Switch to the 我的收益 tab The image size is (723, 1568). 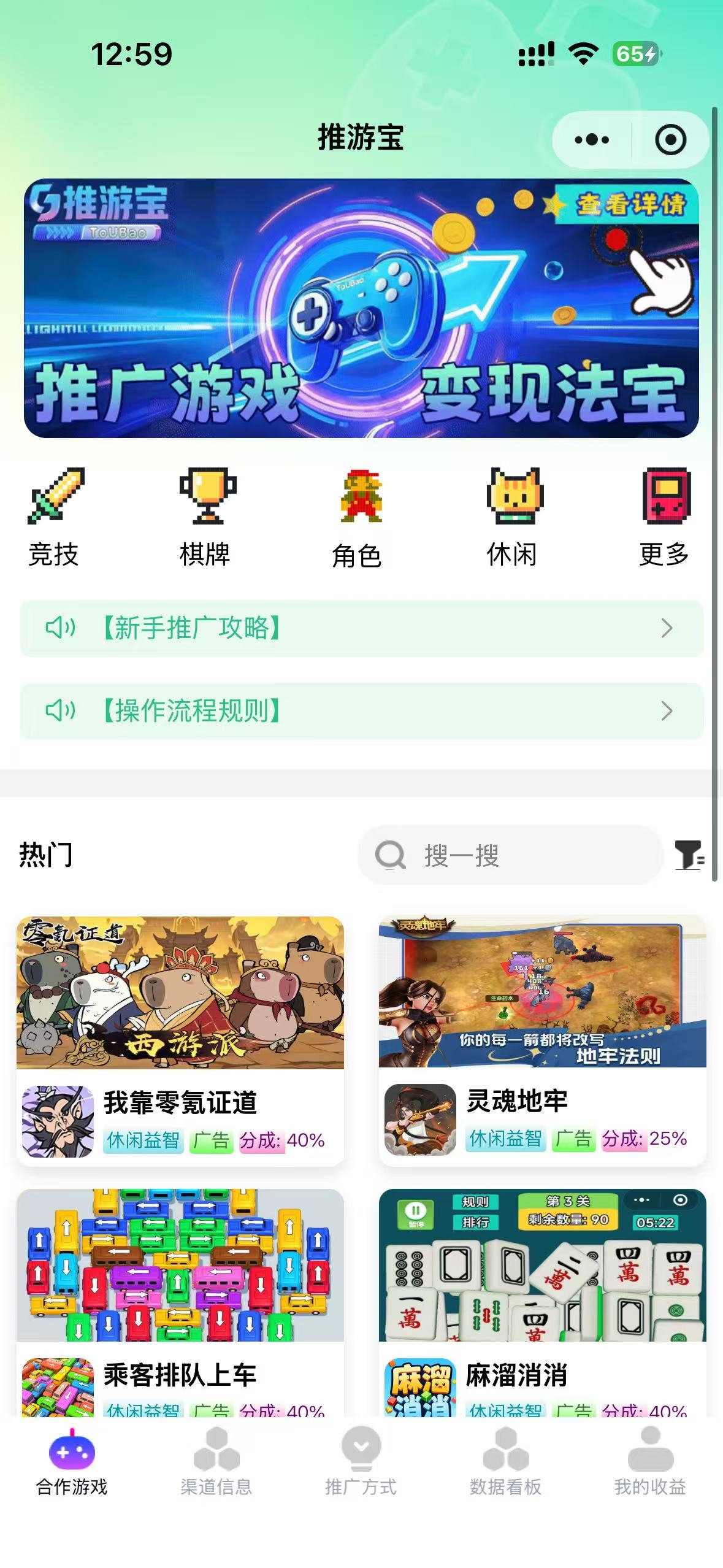pos(650,1462)
